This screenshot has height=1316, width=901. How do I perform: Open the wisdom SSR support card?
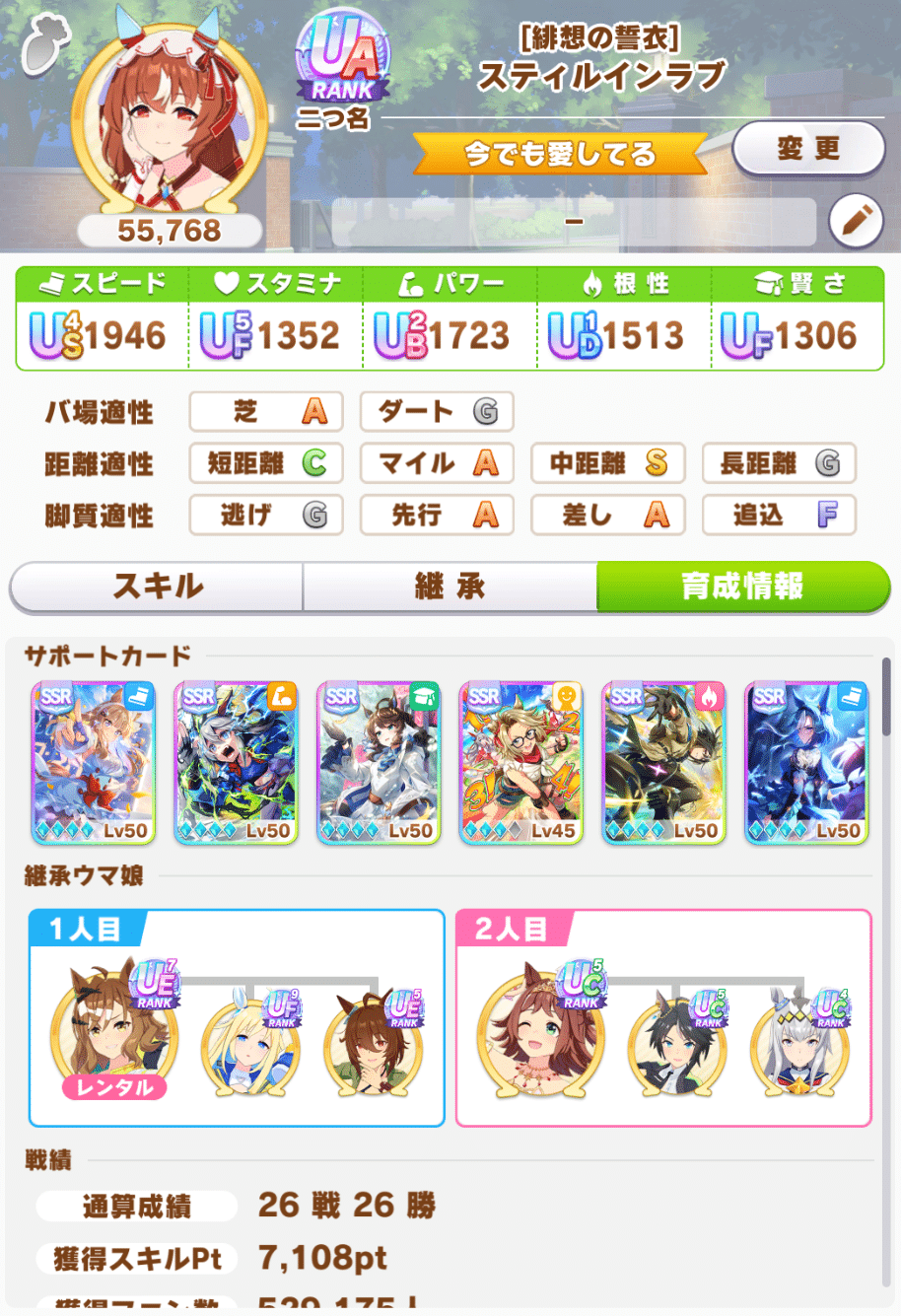coord(379,762)
